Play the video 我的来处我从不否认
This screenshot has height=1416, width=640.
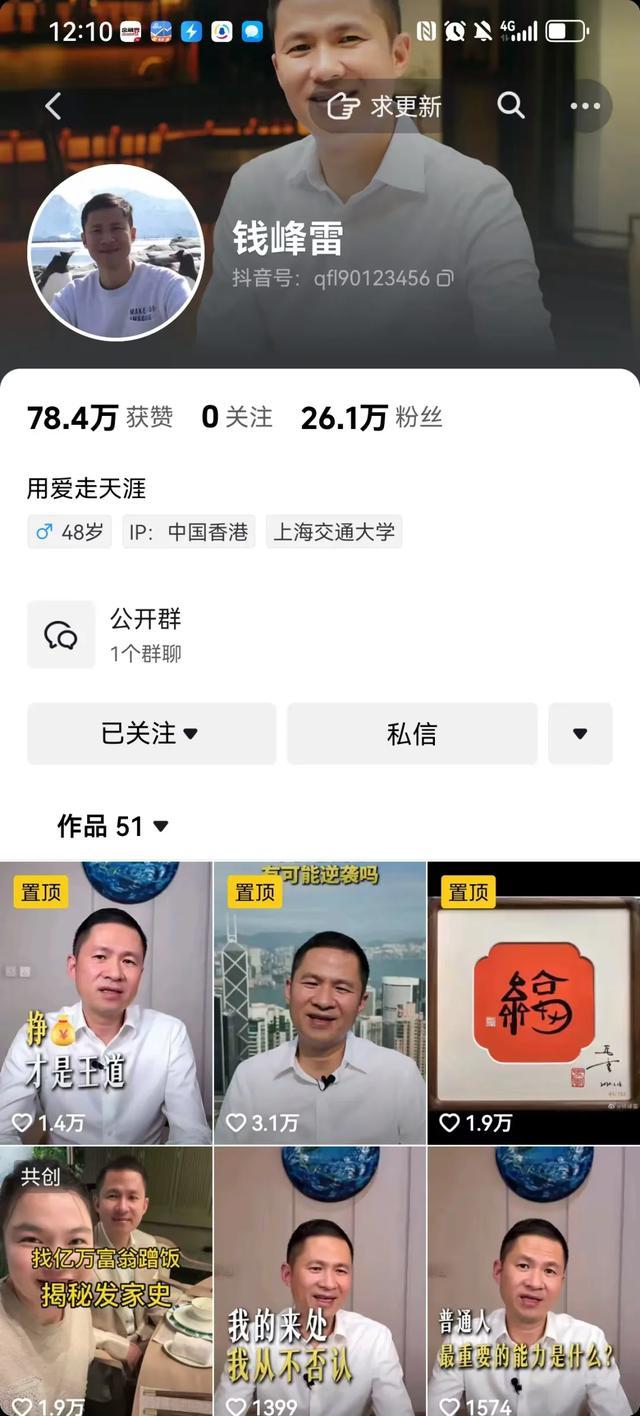(320, 1282)
